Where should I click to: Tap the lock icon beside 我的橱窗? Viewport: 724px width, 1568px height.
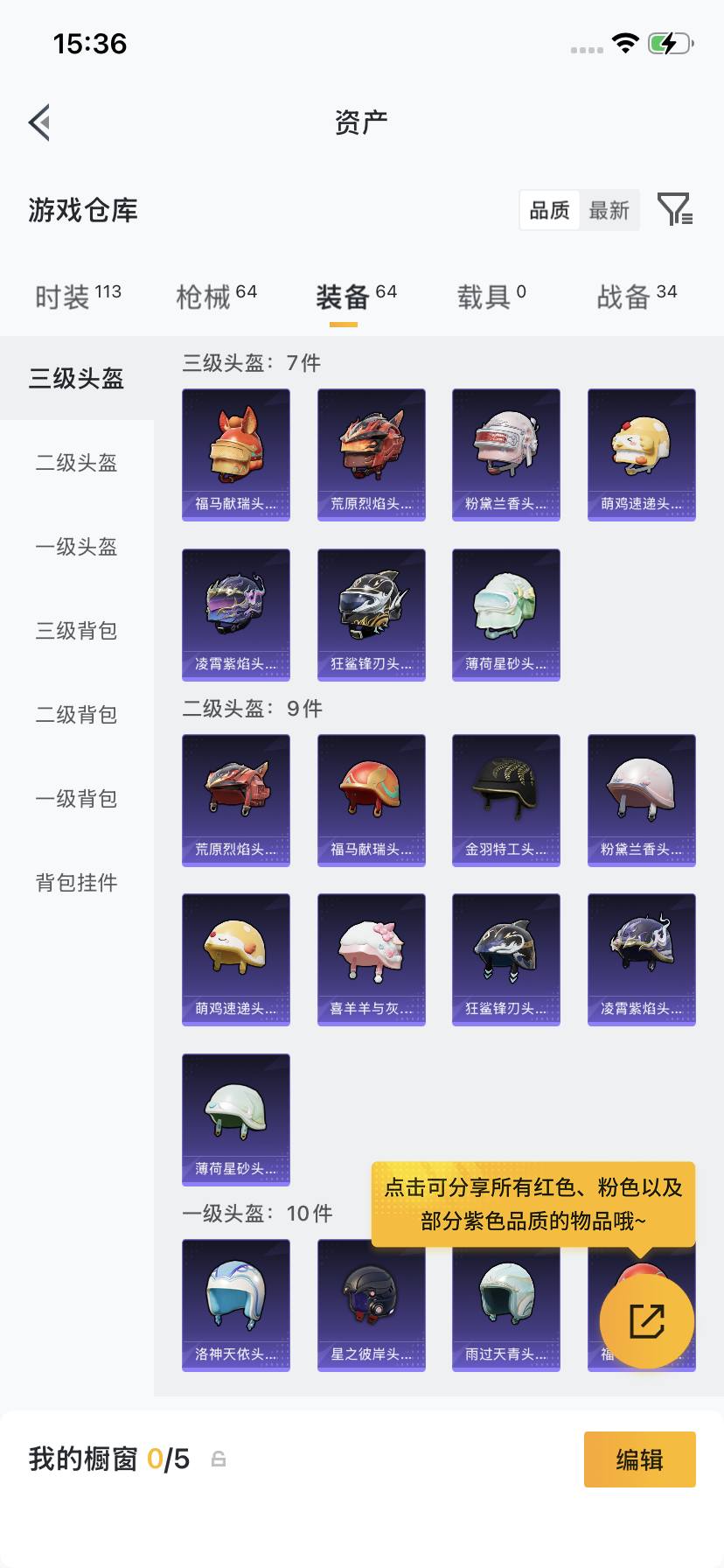218,1459
